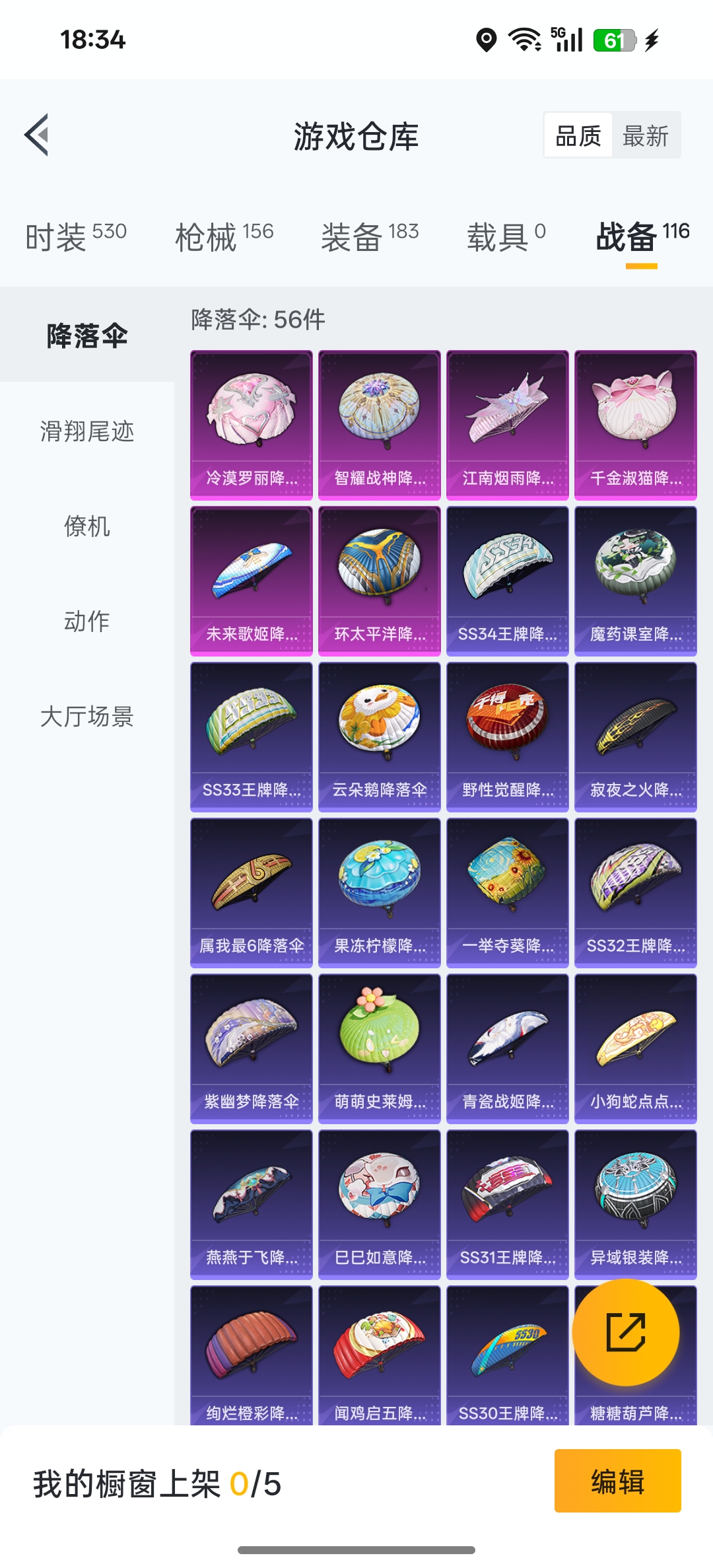Select the 僚机 category
Screen dimensions: 713x1568
[87, 526]
